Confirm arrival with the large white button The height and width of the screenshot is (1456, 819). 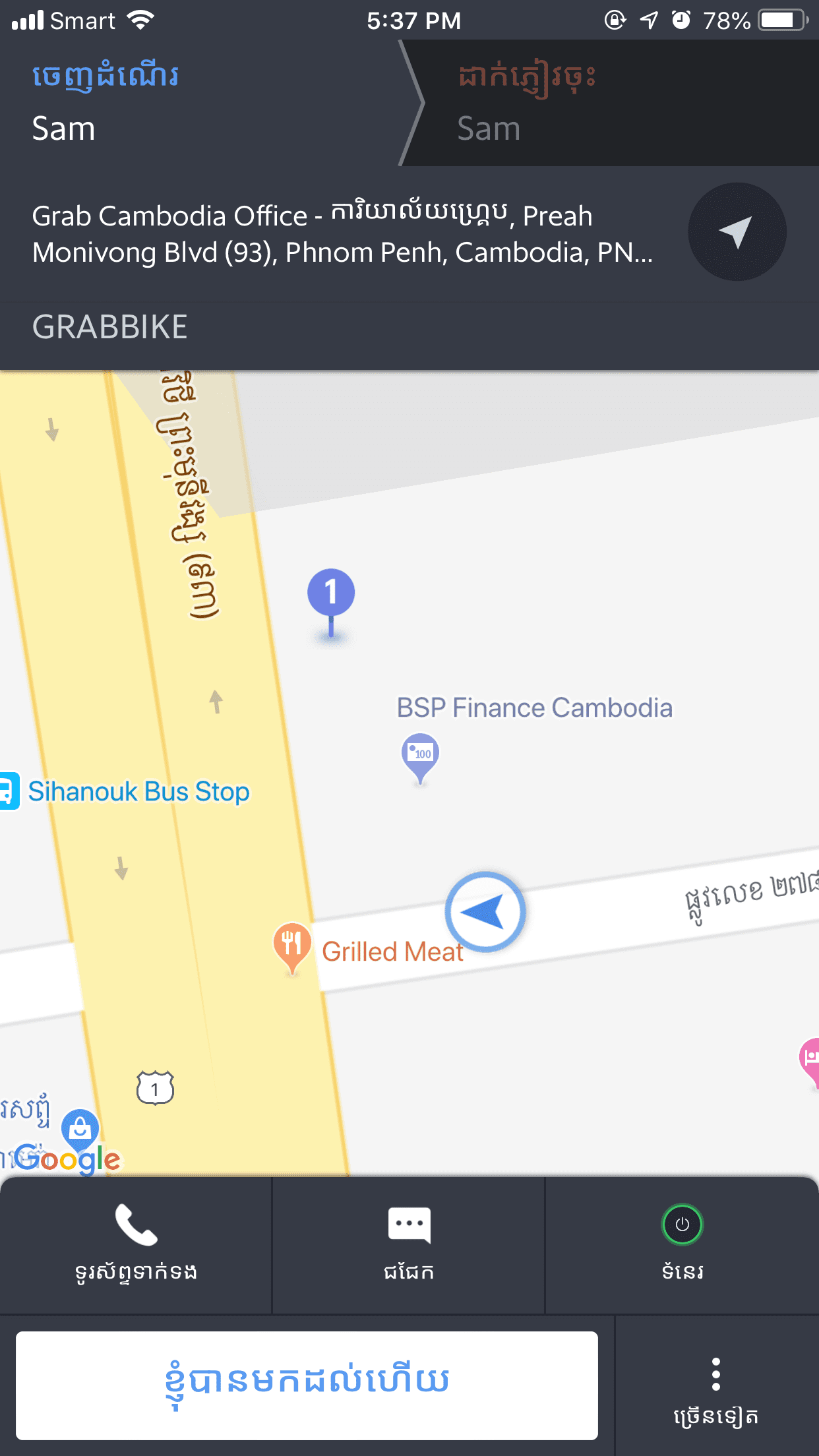[x=307, y=1385]
